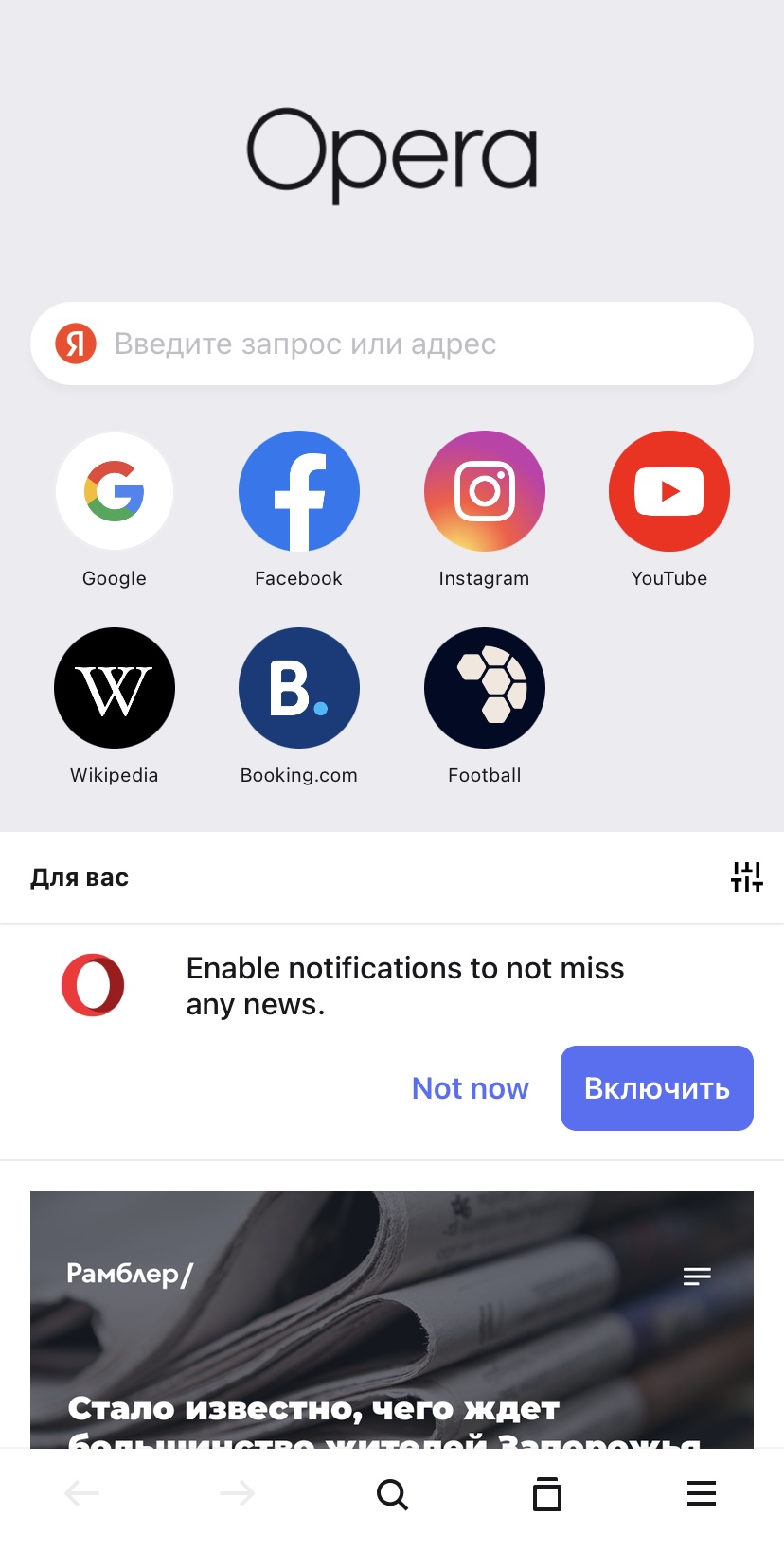This screenshot has height=1568, width=784.
Task: Open the tabs switcher
Action: pyautogui.click(x=547, y=1495)
